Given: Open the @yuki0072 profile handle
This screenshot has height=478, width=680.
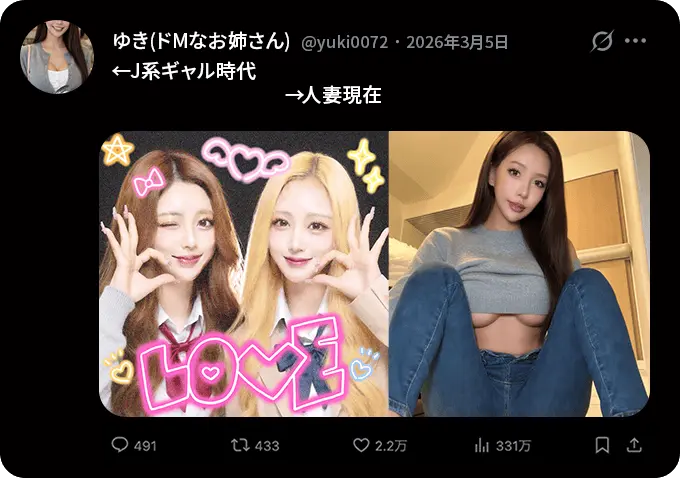Looking at the screenshot, I should [344, 42].
